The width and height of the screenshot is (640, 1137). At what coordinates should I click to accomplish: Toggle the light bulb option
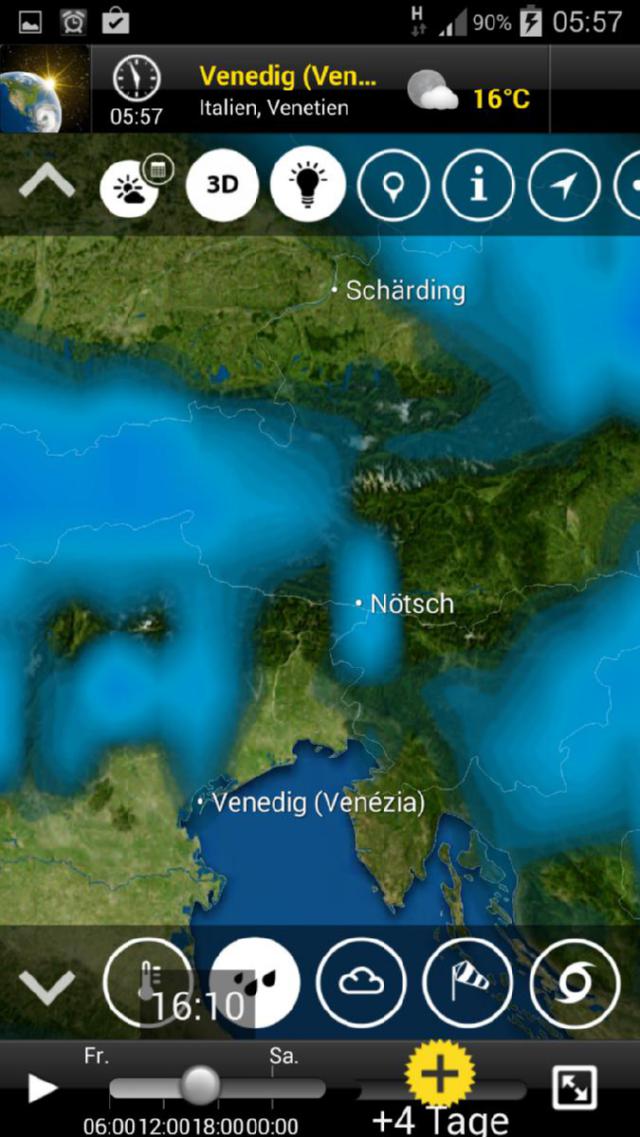point(307,185)
